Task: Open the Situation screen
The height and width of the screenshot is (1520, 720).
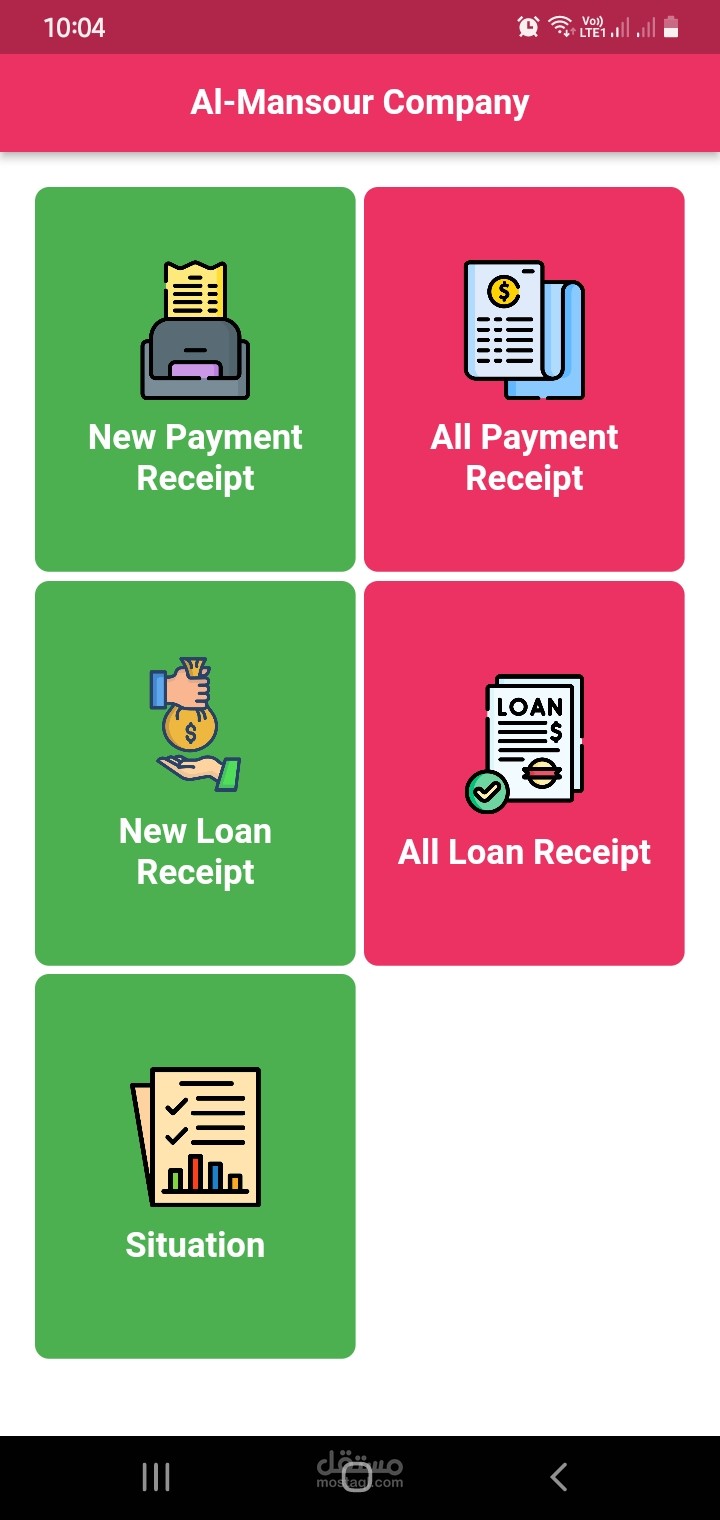Action: (193, 1166)
